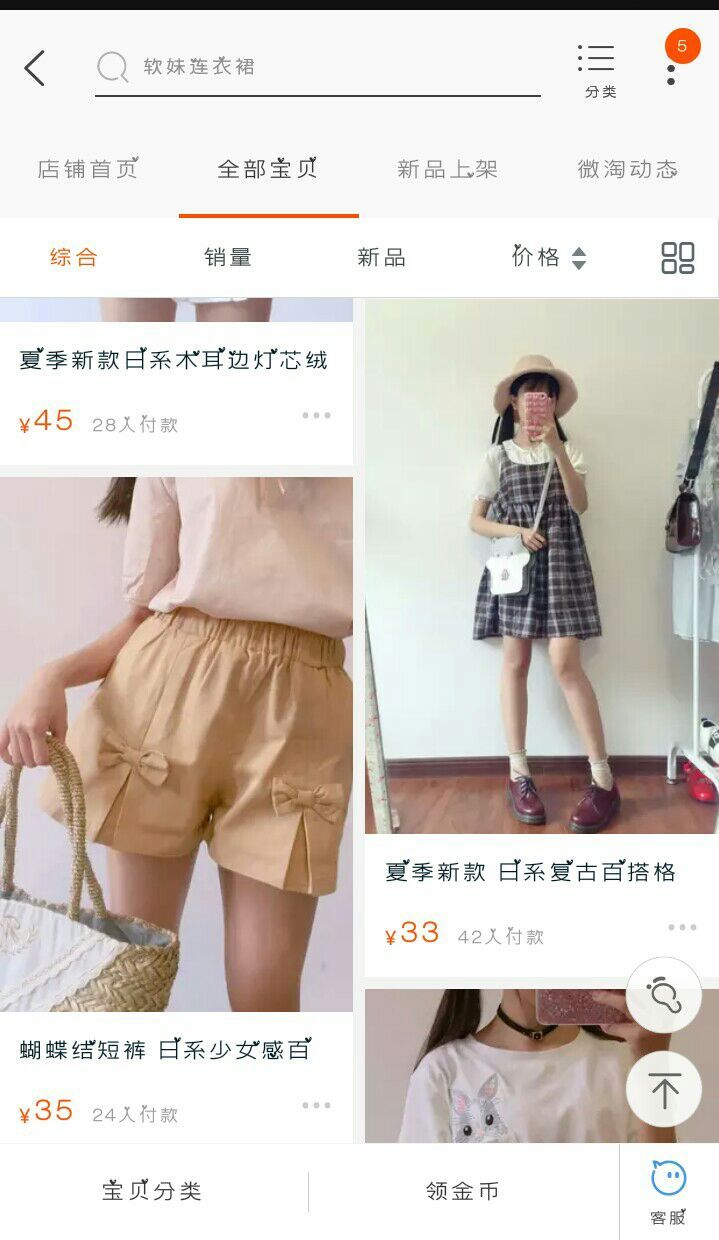
Task: Open more options for the ¥45 item
Action: pos(316,415)
